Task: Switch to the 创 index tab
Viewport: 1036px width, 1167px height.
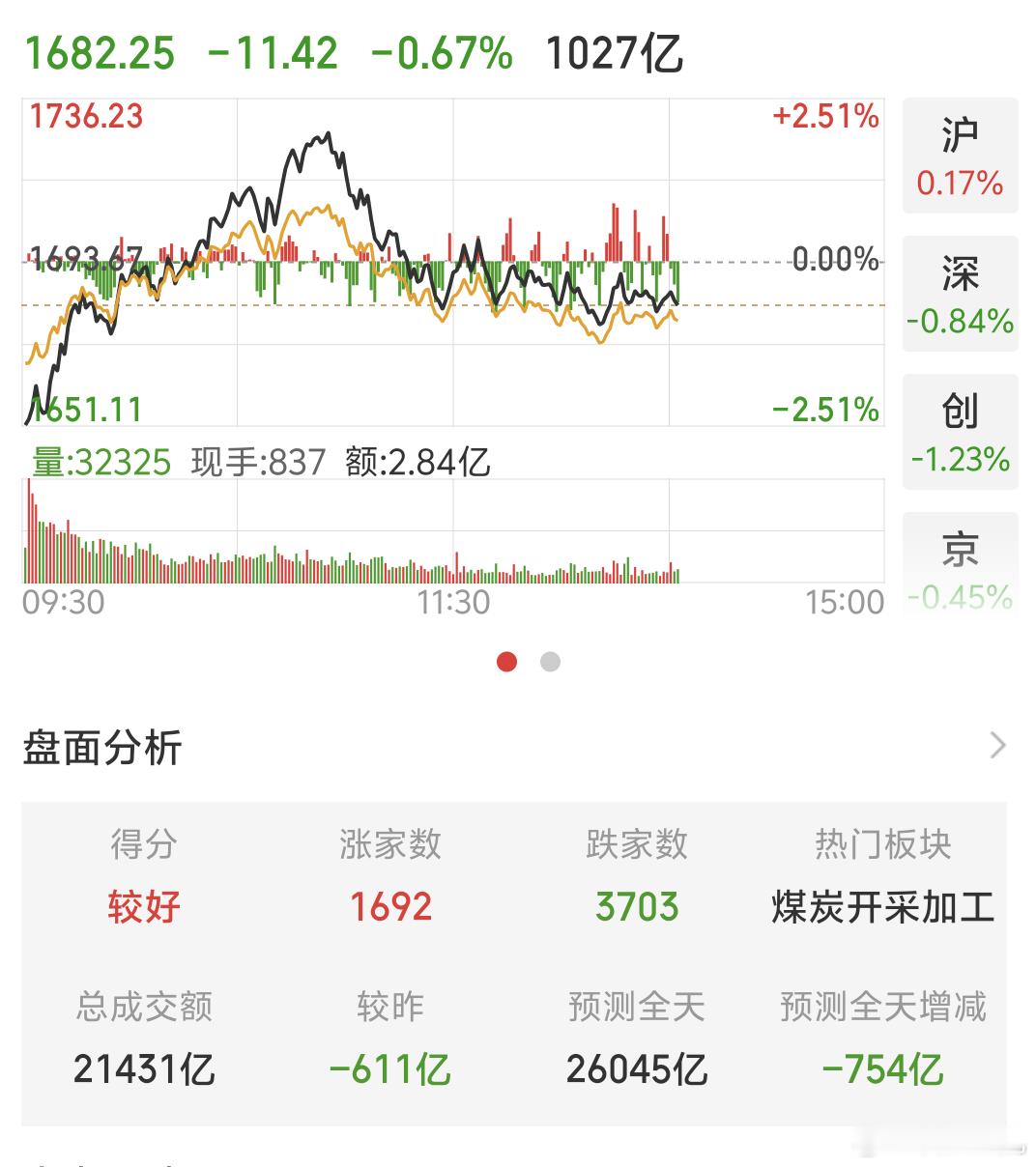Action: (x=960, y=432)
